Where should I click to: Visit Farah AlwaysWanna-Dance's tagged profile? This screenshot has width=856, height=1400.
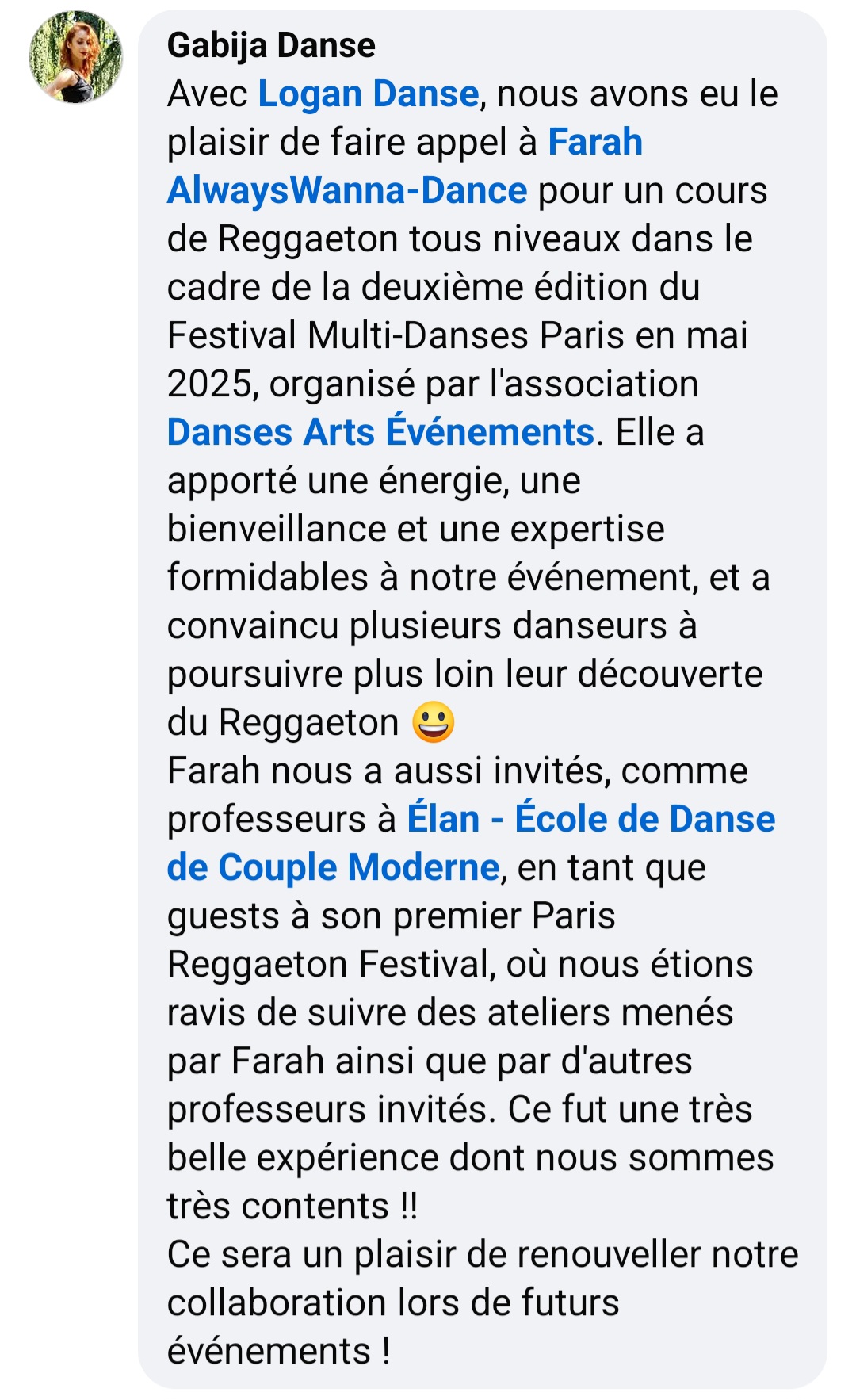pyautogui.click(x=346, y=190)
